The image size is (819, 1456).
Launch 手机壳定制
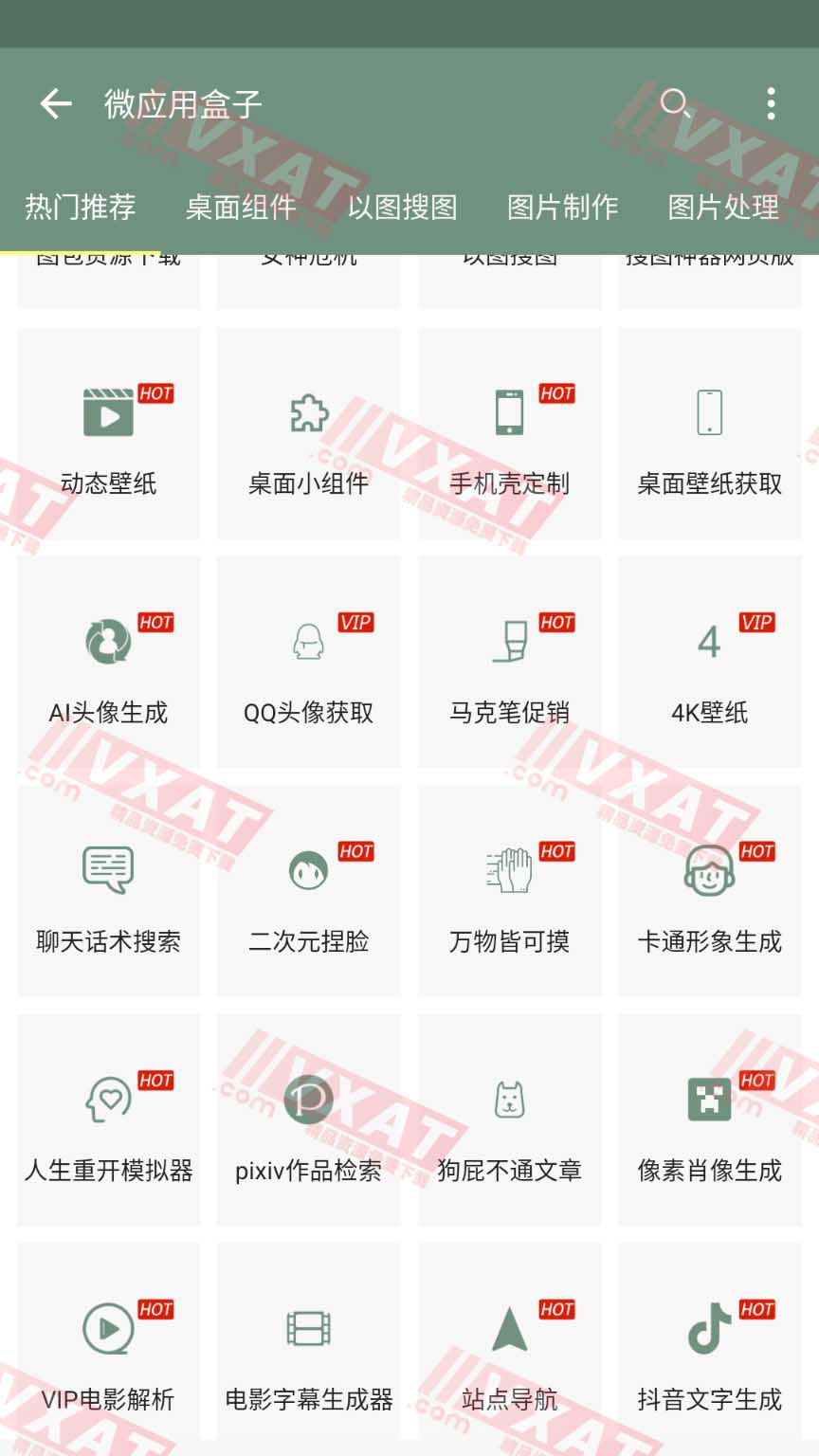(x=509, y=434)
